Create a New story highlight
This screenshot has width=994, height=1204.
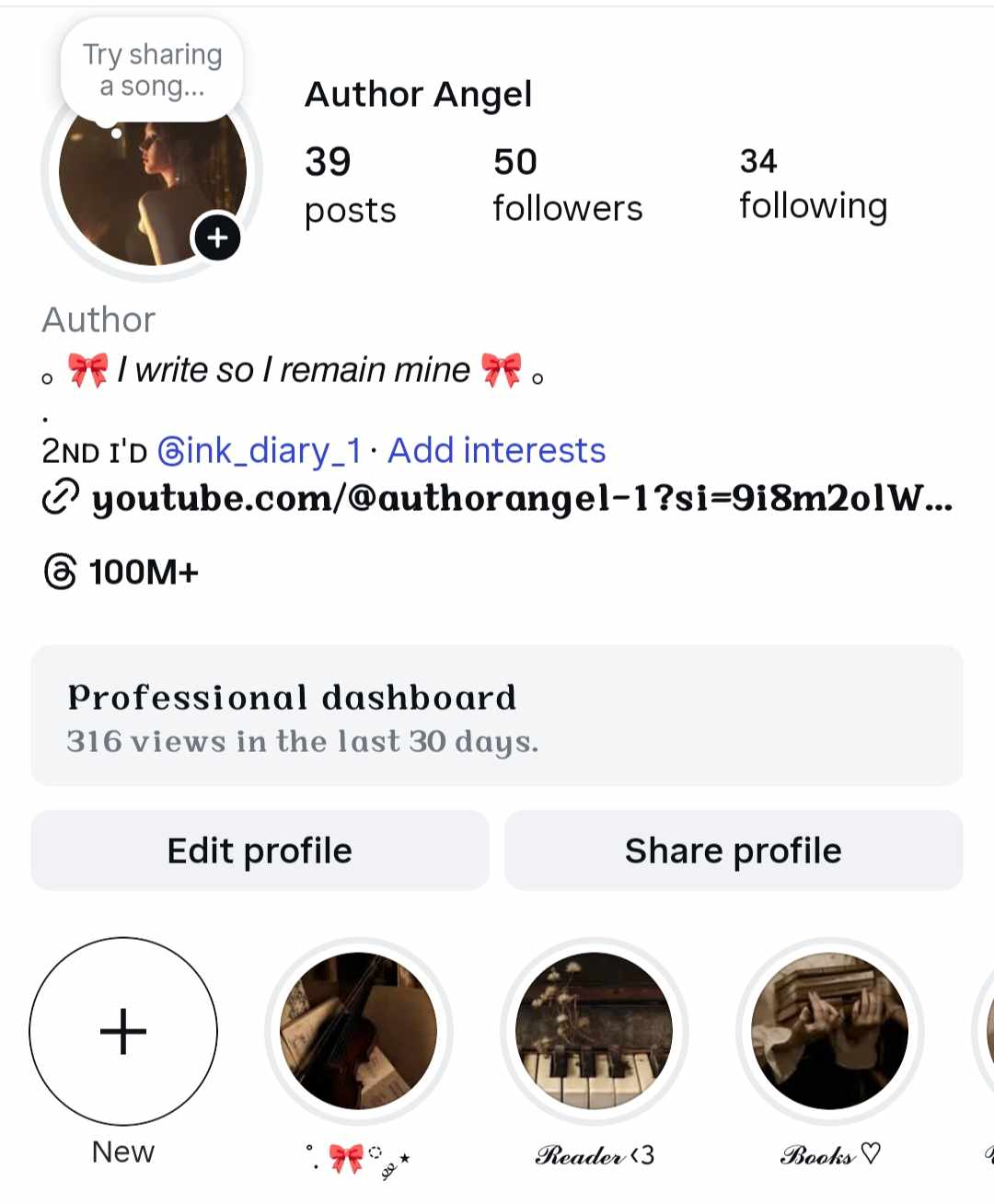coord(123,1031)
